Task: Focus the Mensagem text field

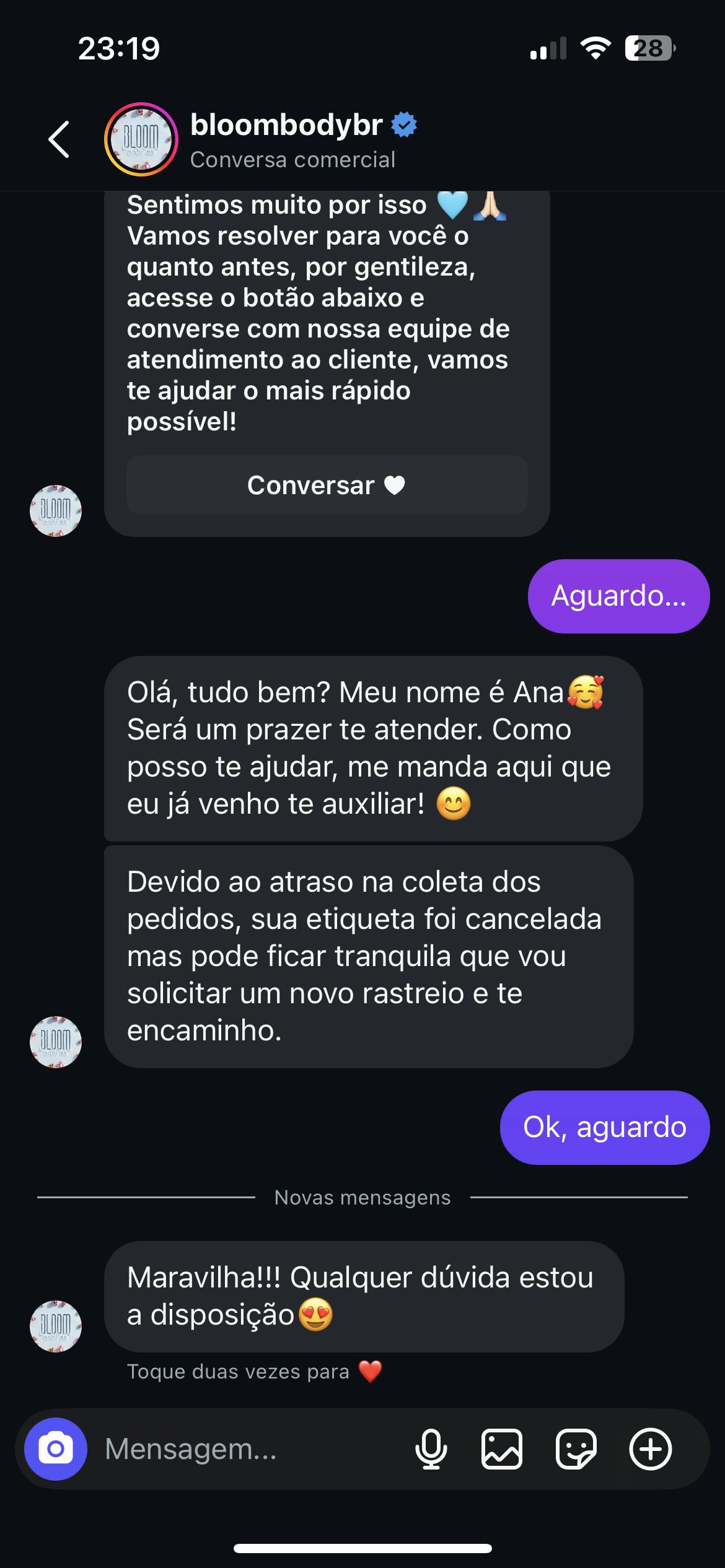Action: 248,1449
